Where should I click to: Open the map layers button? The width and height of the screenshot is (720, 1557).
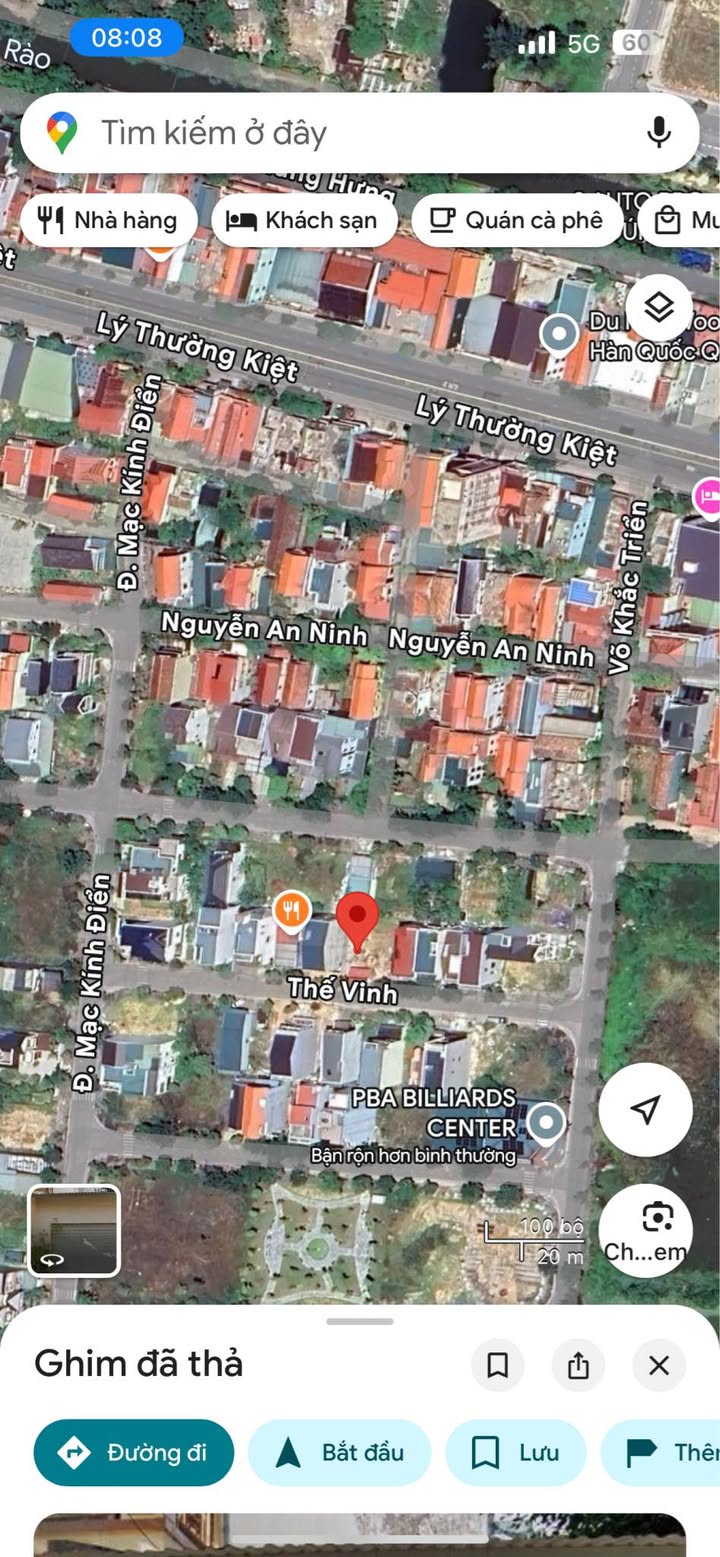tap(658, 308)
